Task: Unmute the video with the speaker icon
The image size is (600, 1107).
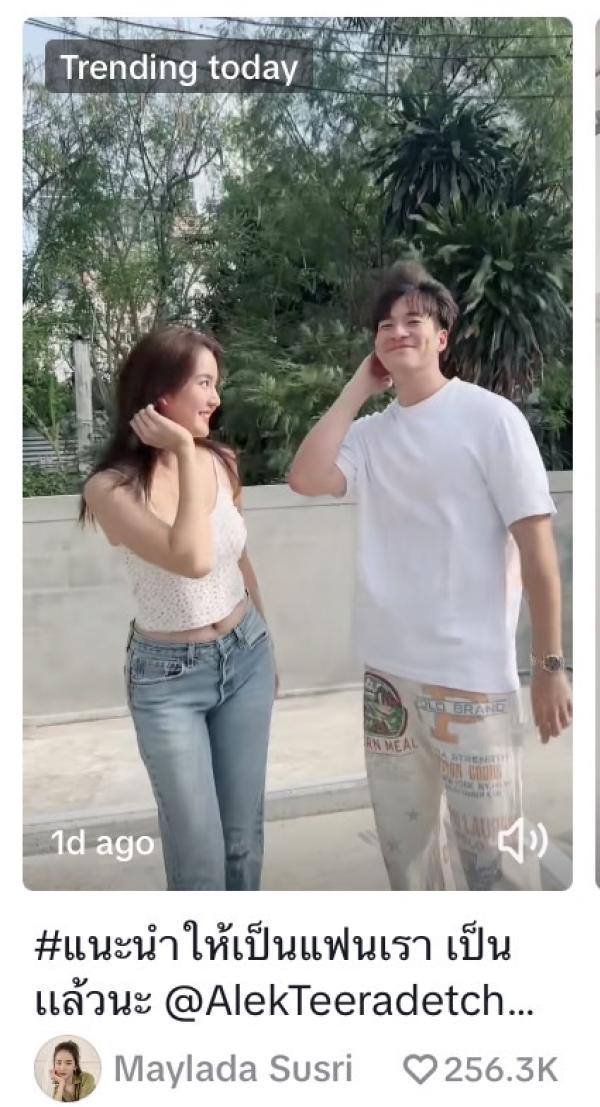Action: pyautogui.click(x=522, y=842)
